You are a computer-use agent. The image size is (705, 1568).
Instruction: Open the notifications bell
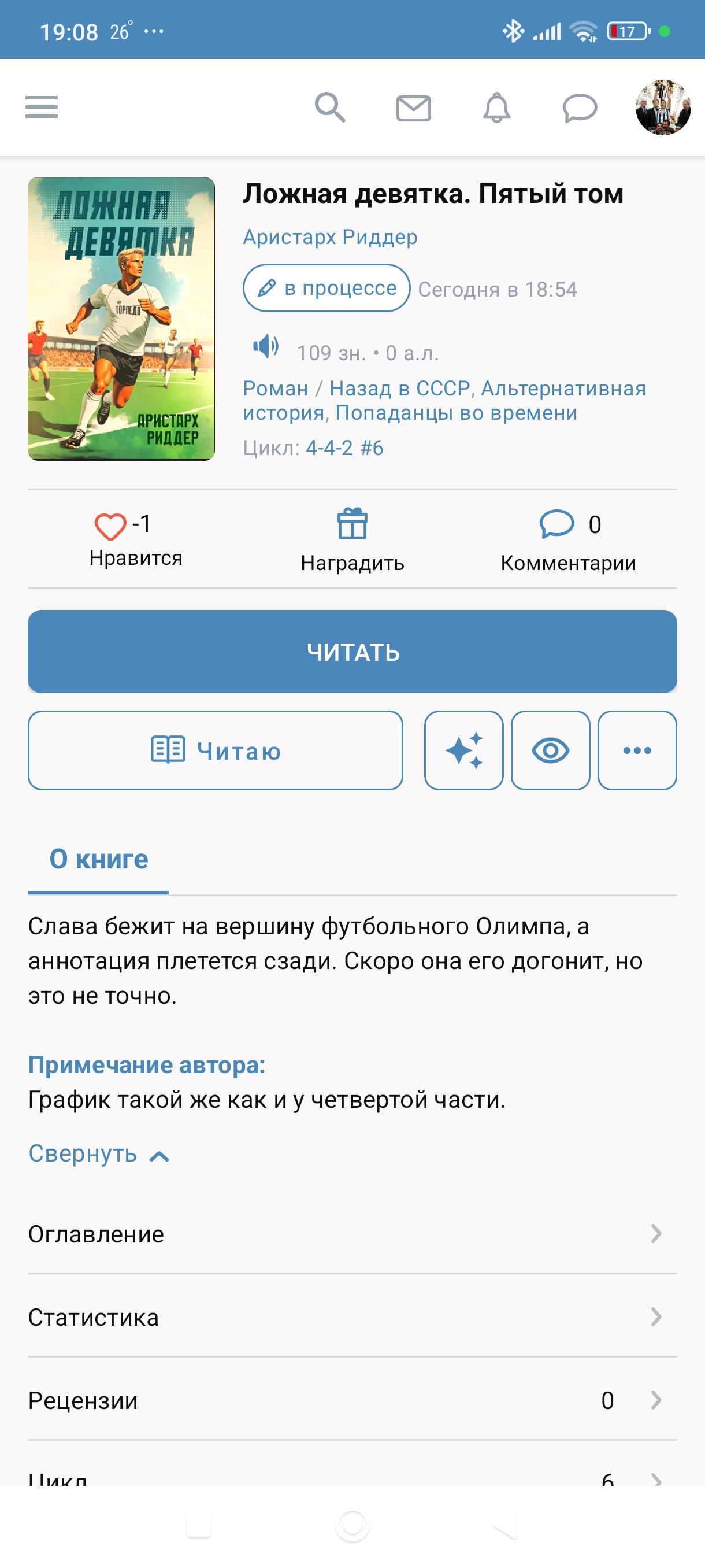click(x=496, y=108)
